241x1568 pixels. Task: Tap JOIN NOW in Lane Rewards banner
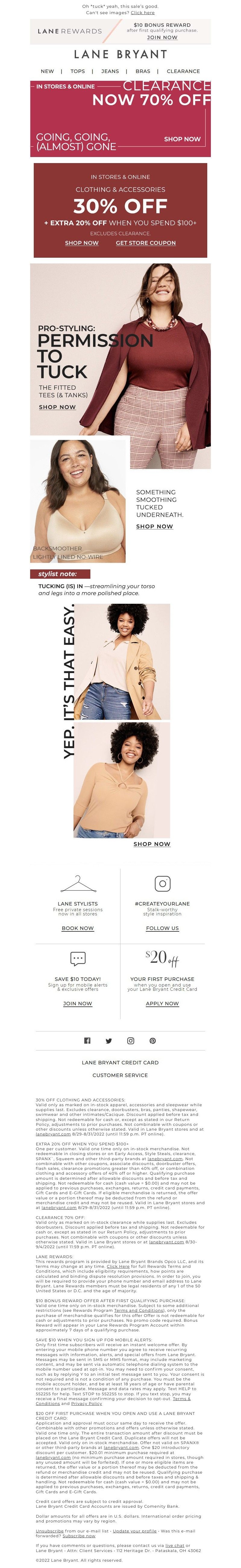pyautogui.click(x=162, y=37)
